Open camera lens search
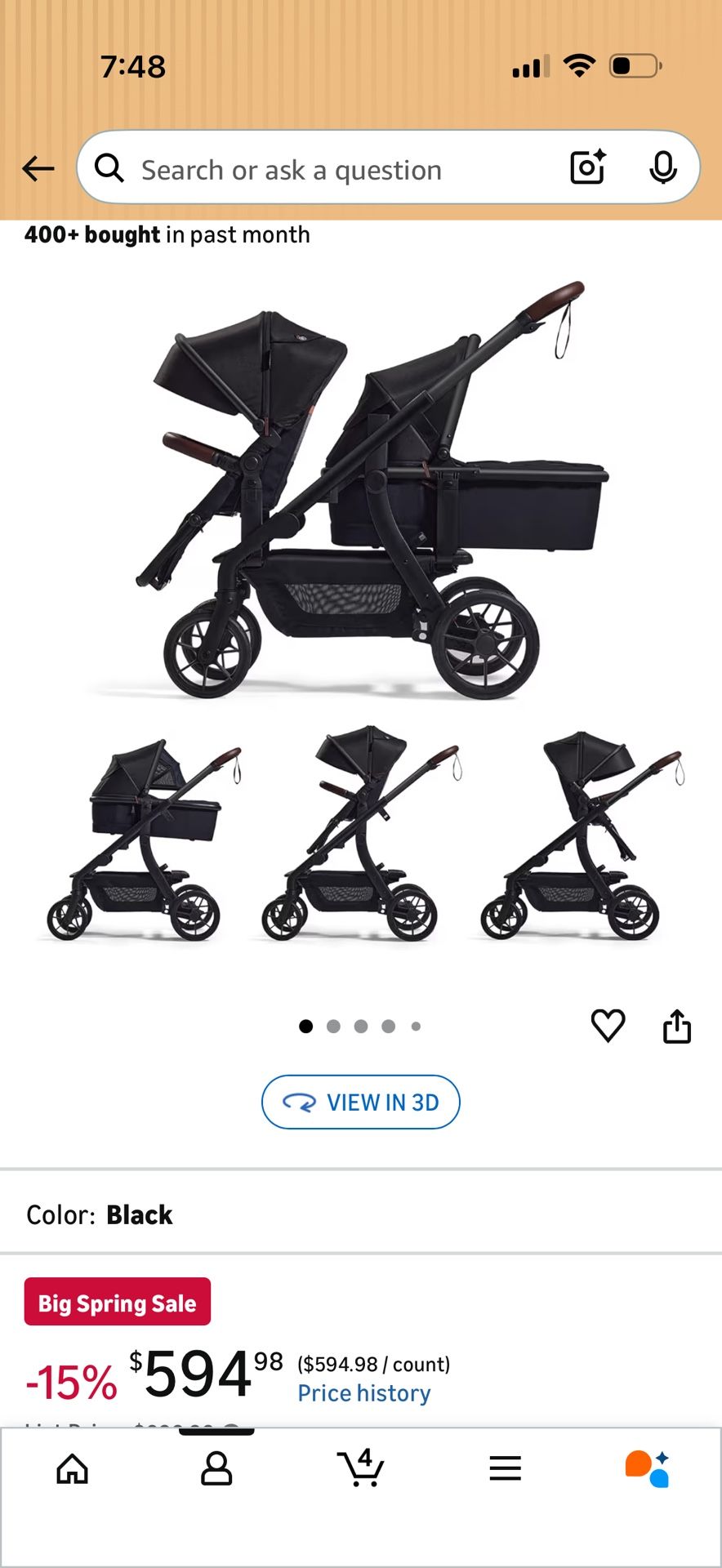 point(587,167)
